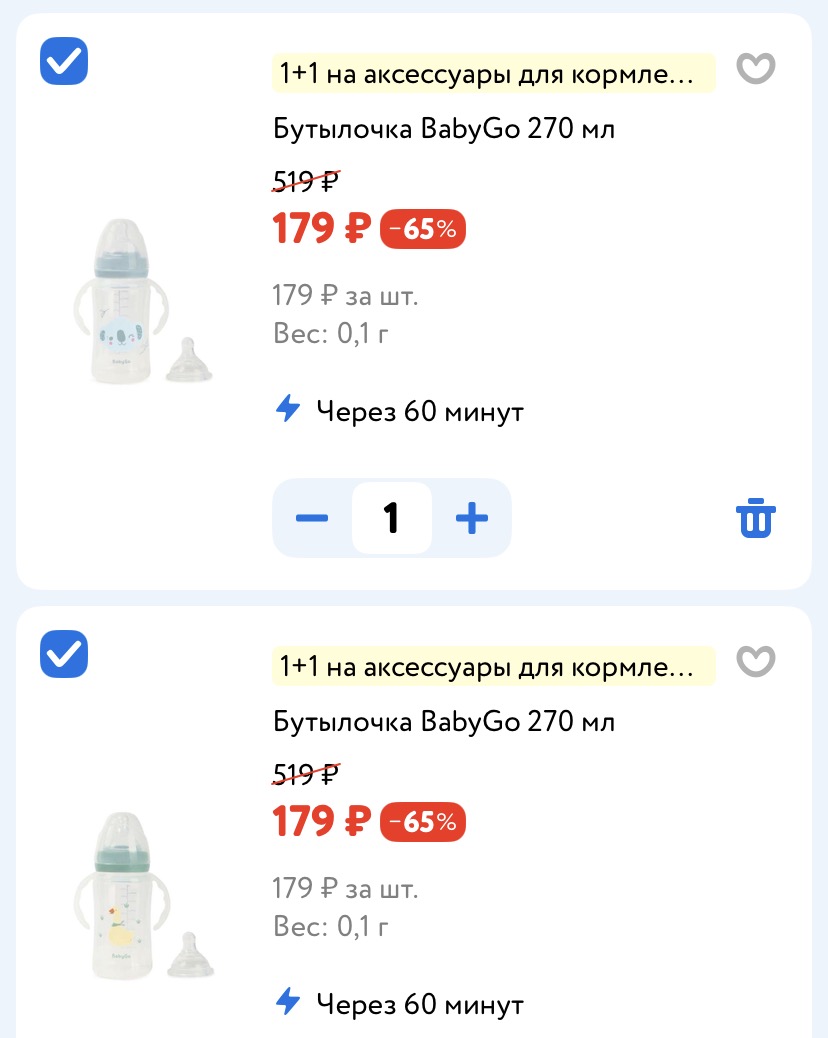Open the 1+1 promo on the yellow-print bottle
Screen dimensions: 828x1038
click(x=494, y=666)
